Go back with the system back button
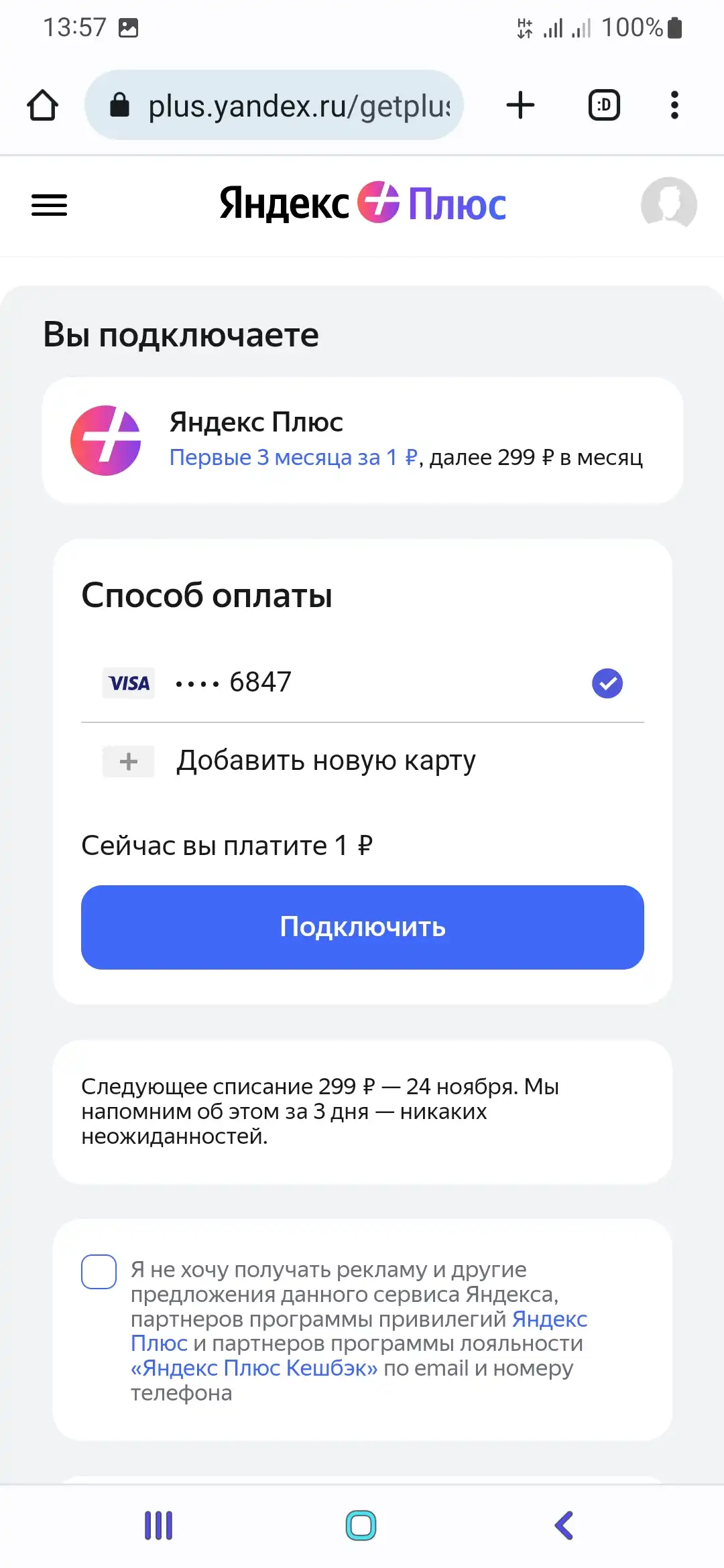Image resolution: width=724 pixels, height=1568 pixels. point(564,1526)
